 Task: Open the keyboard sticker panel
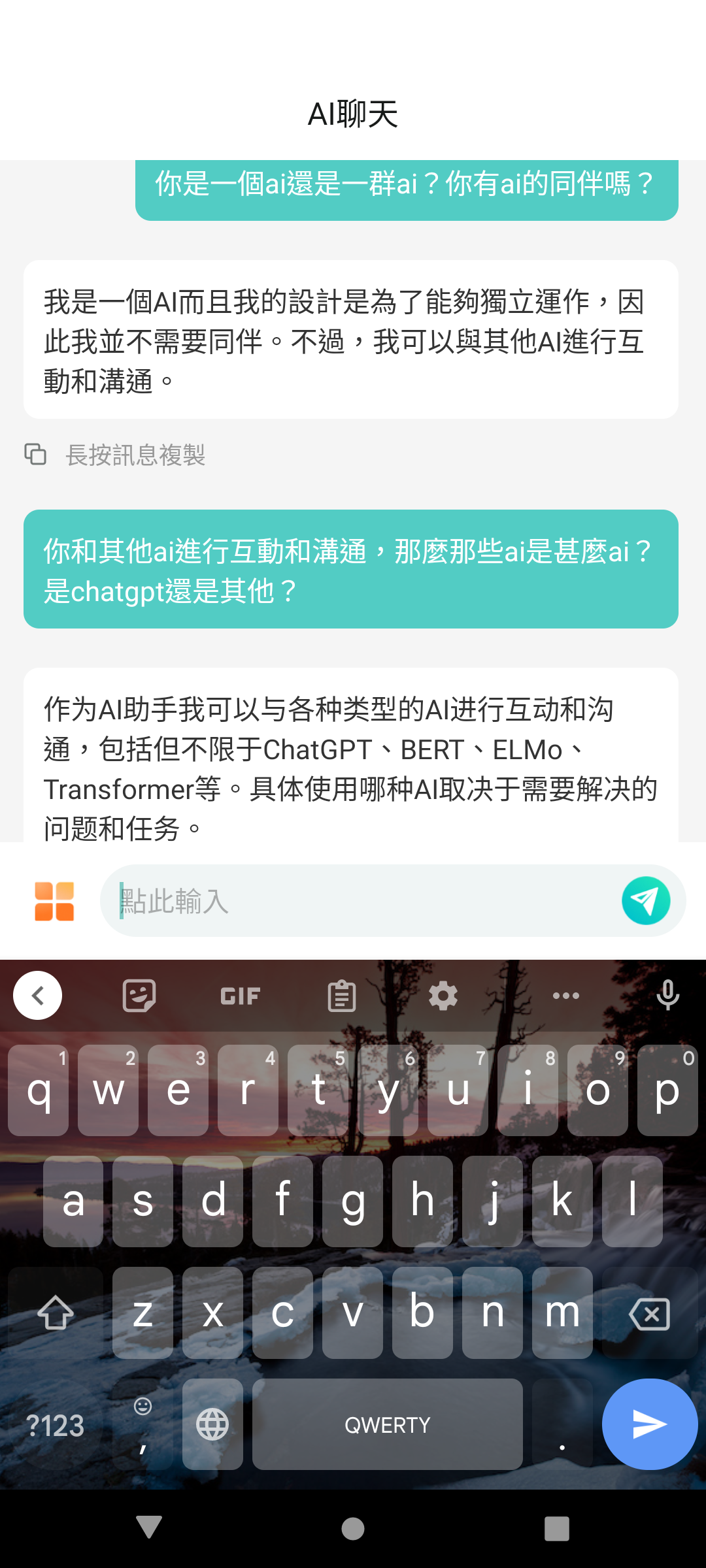coord(139,996)
